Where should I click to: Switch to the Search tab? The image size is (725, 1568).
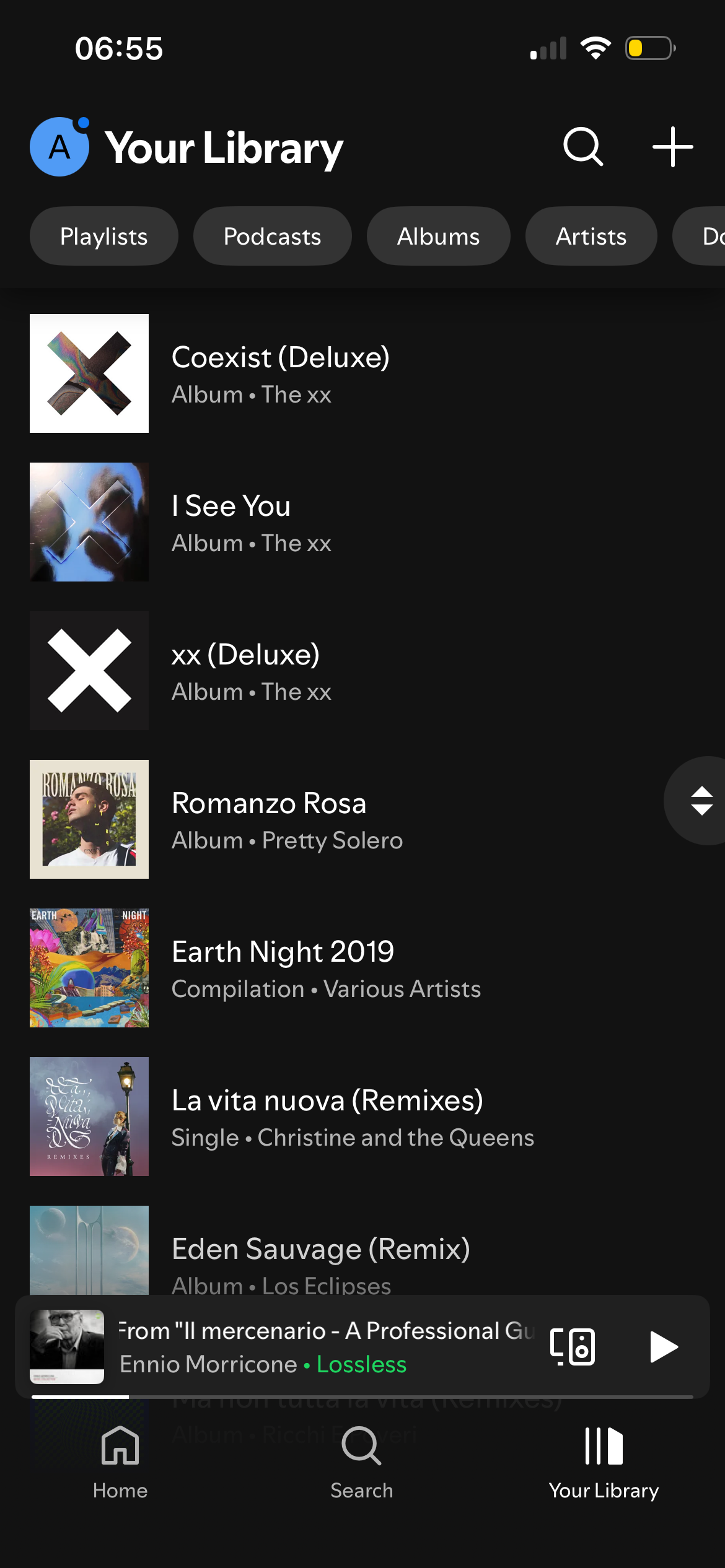pos(362,1461)
